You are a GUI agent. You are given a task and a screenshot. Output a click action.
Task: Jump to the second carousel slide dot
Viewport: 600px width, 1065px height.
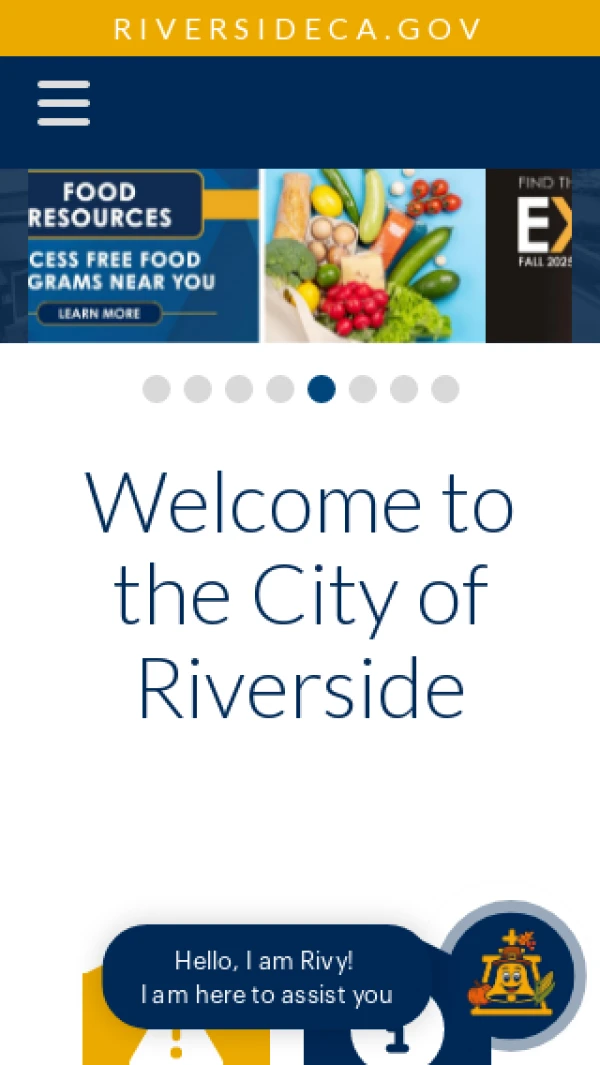[x=198, y=389]
